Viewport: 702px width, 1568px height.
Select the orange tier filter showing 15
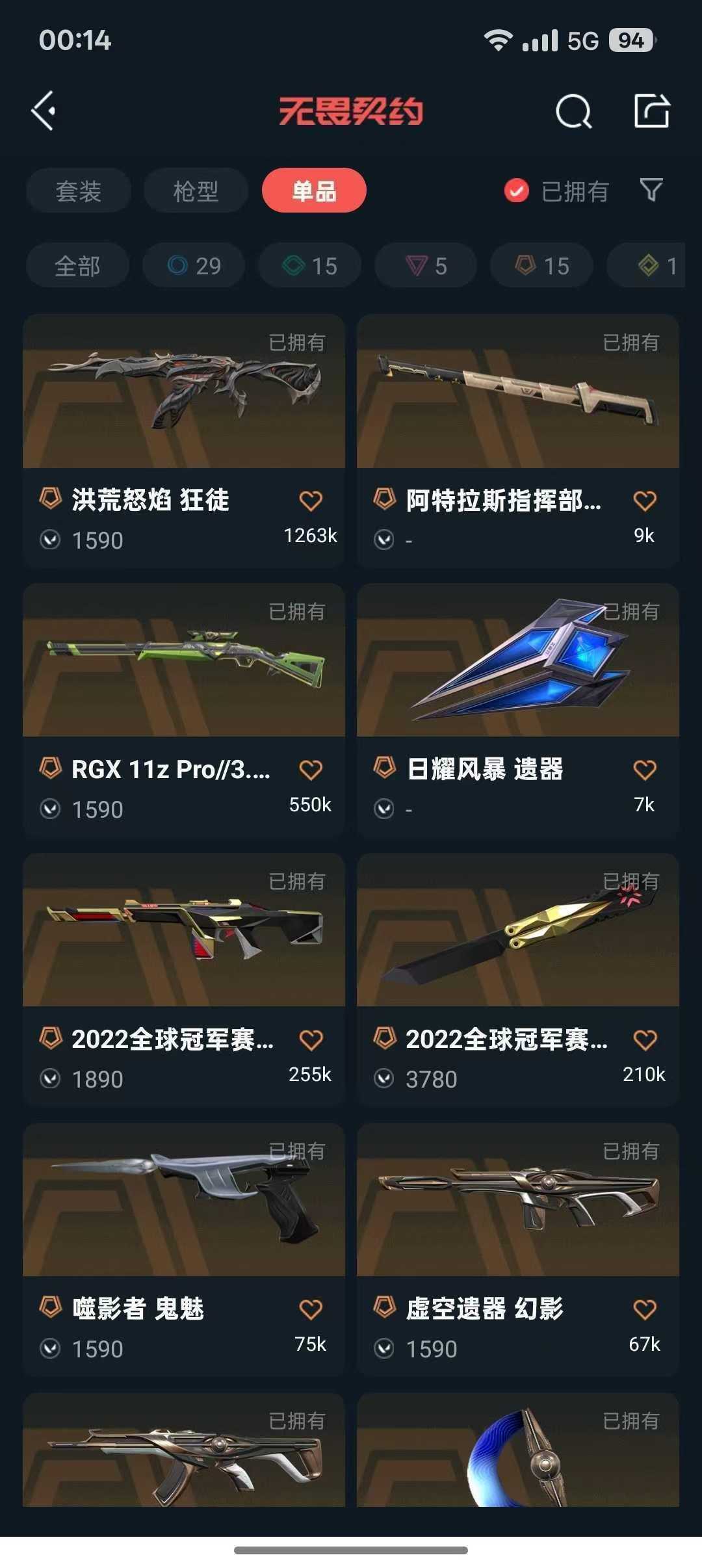click(x=541, y=265)
